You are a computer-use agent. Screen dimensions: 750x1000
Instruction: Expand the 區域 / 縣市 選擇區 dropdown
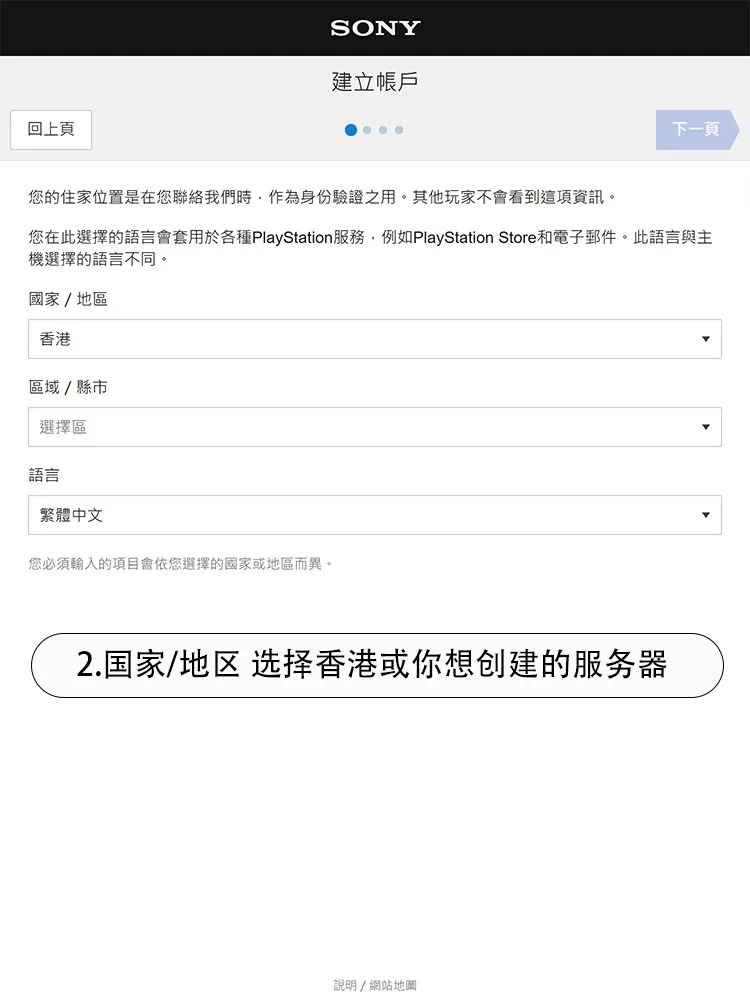pos(374,427)
